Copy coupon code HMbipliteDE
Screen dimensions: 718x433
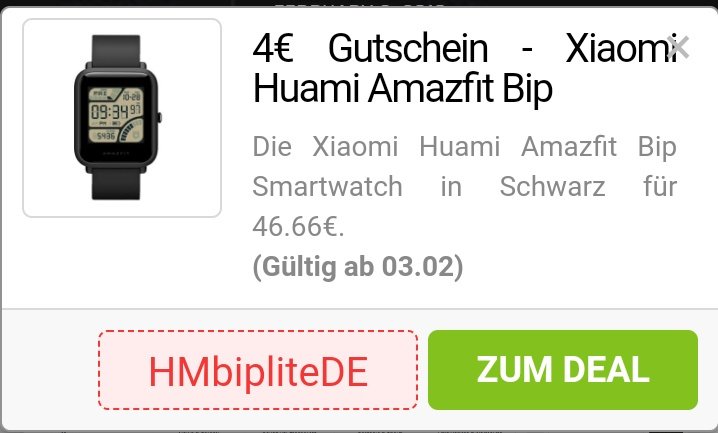point(258,371)
